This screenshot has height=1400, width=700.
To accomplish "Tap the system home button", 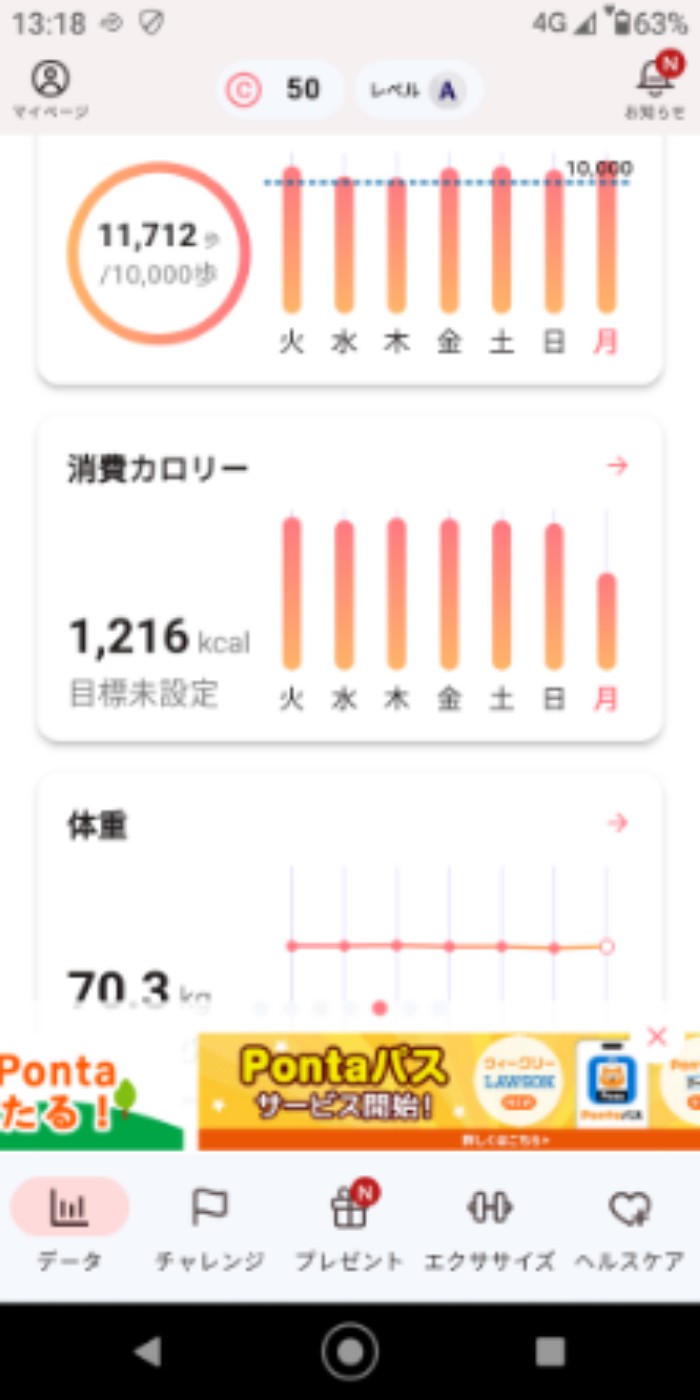I will tap(350, 1352).
